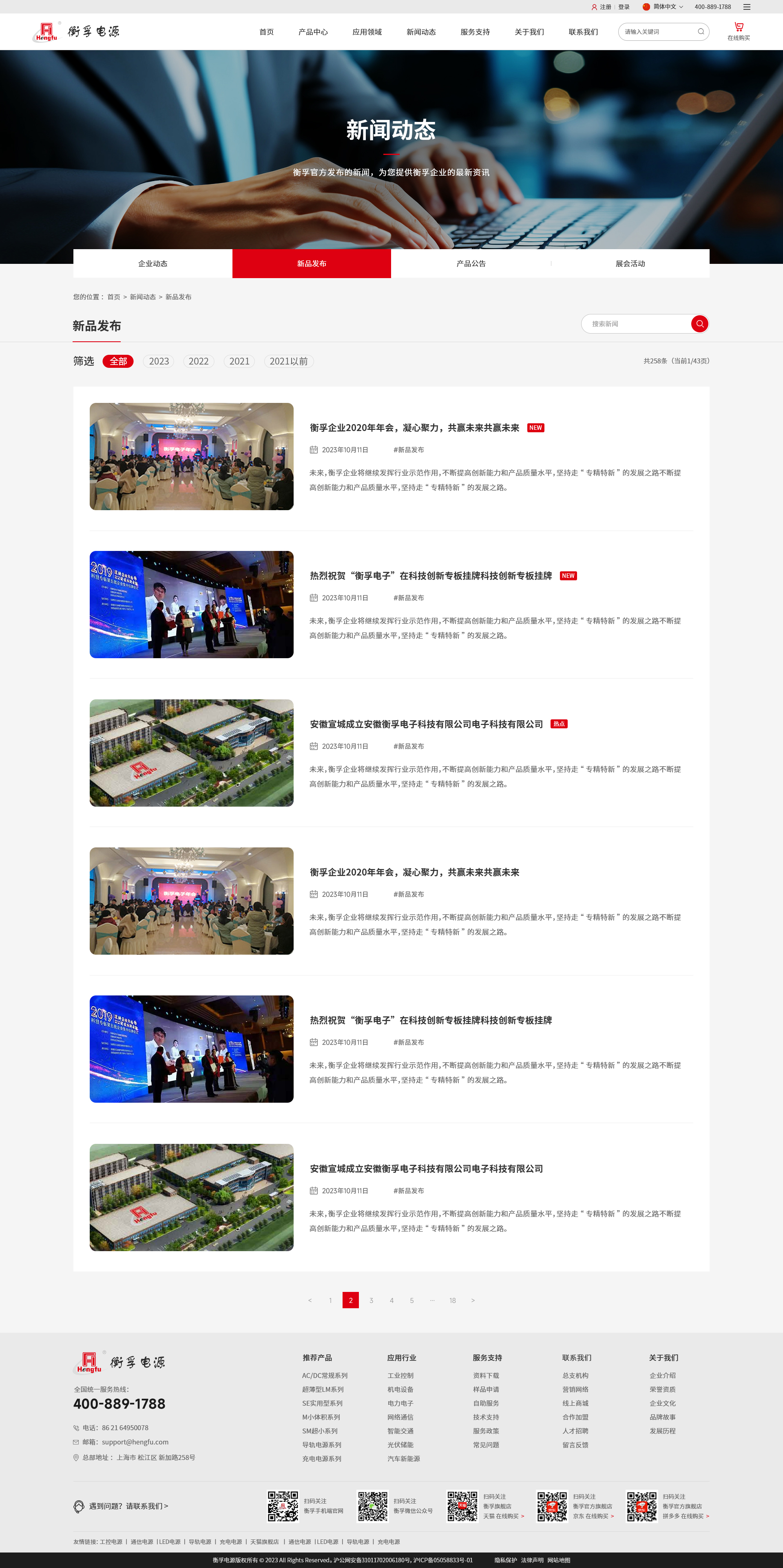Screen dimensions: 783x1568
Task: Open the 在线购买 shopping cart
Action: (x=739, y=31)
